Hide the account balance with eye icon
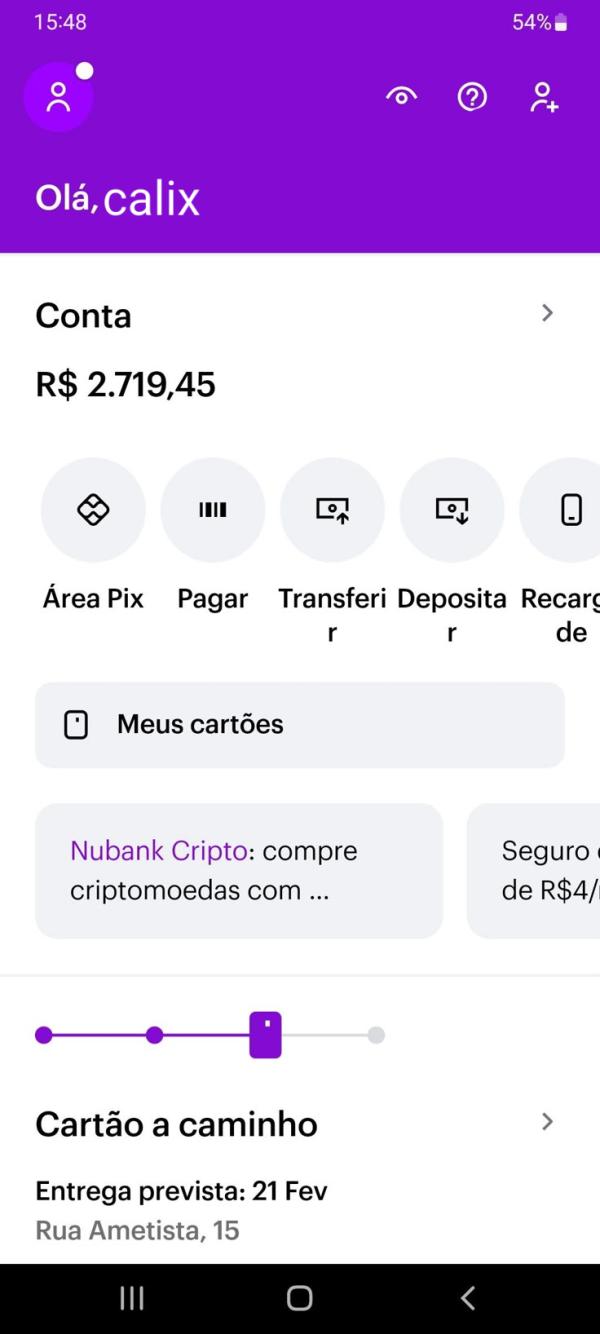The width and height of the screenshot is (600, 1334). coord(401,97)
